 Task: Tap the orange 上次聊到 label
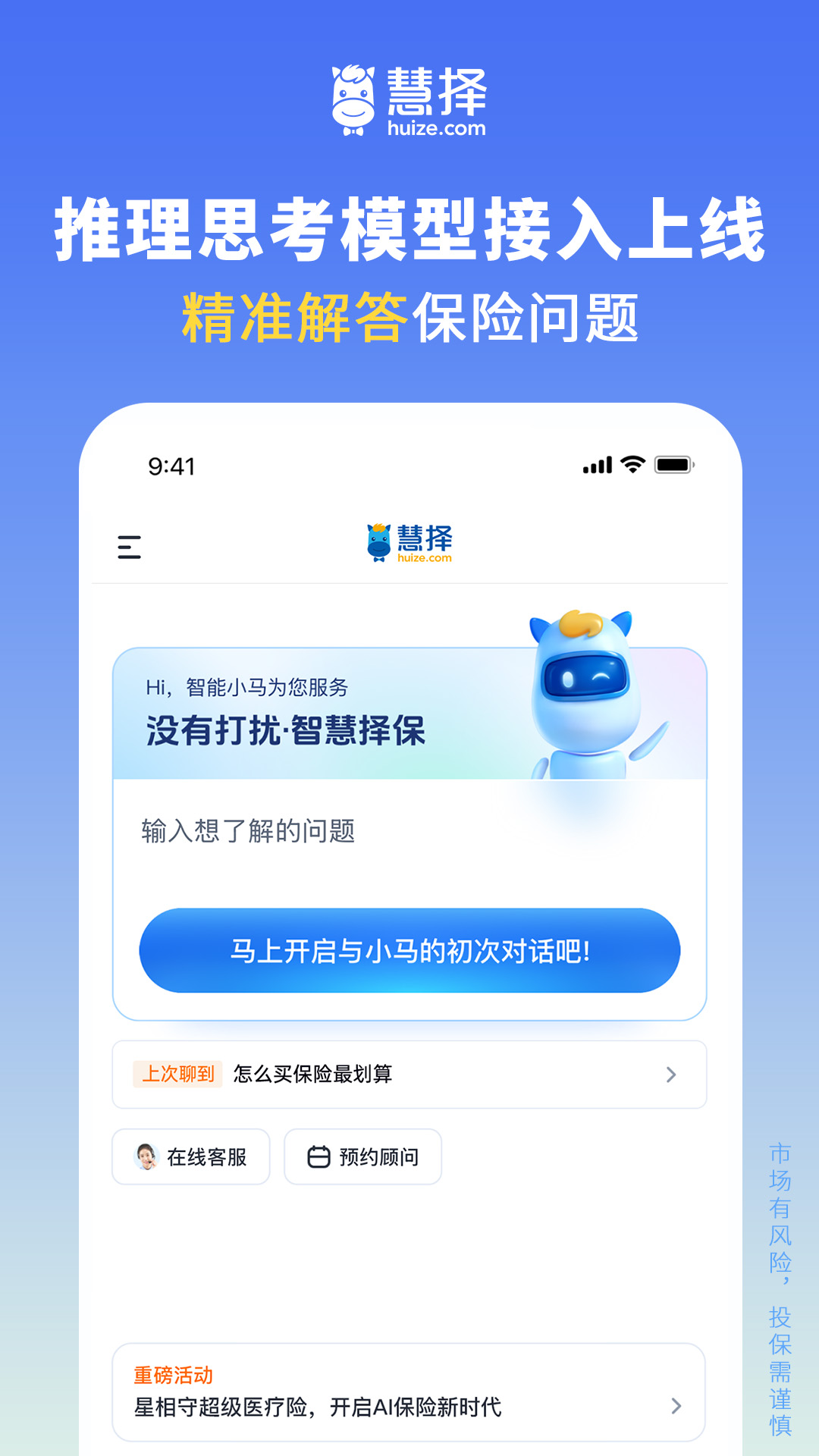pos(179,1074)
